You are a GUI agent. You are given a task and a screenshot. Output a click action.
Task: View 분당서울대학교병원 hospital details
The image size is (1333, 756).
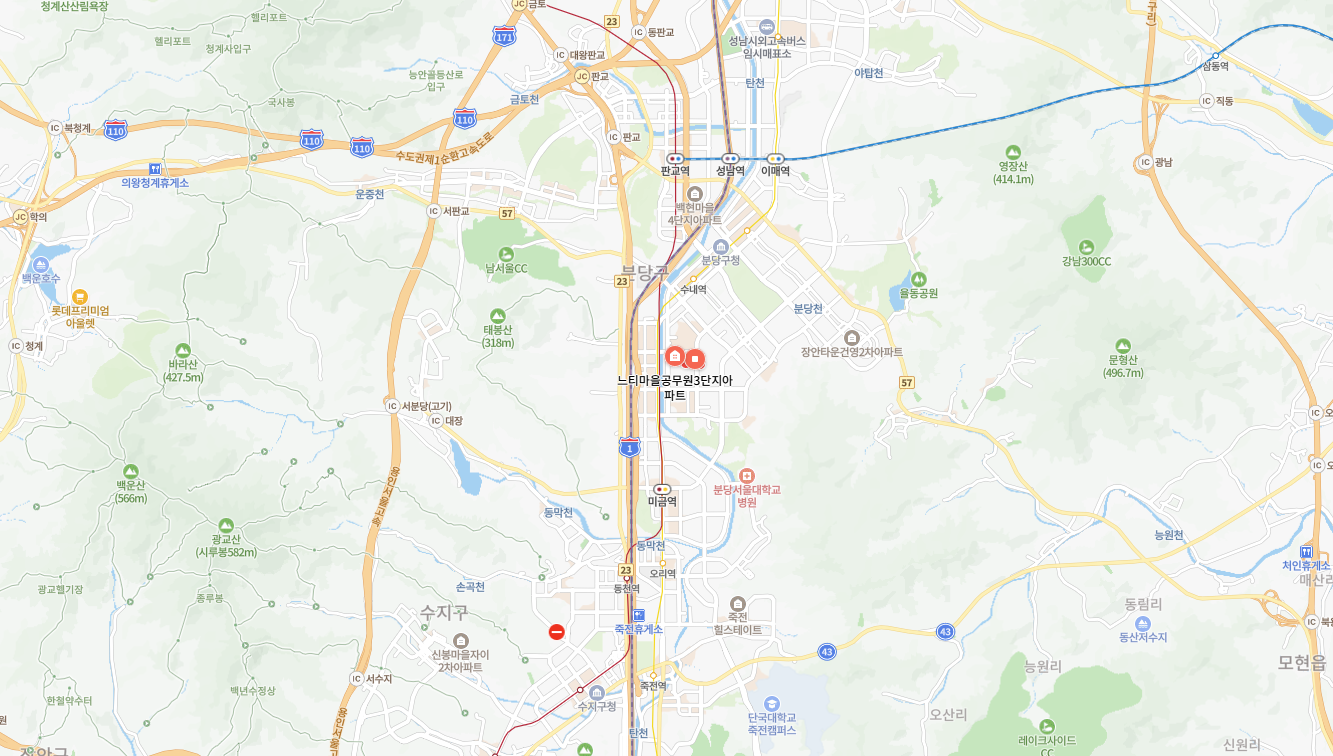point(747,475)
